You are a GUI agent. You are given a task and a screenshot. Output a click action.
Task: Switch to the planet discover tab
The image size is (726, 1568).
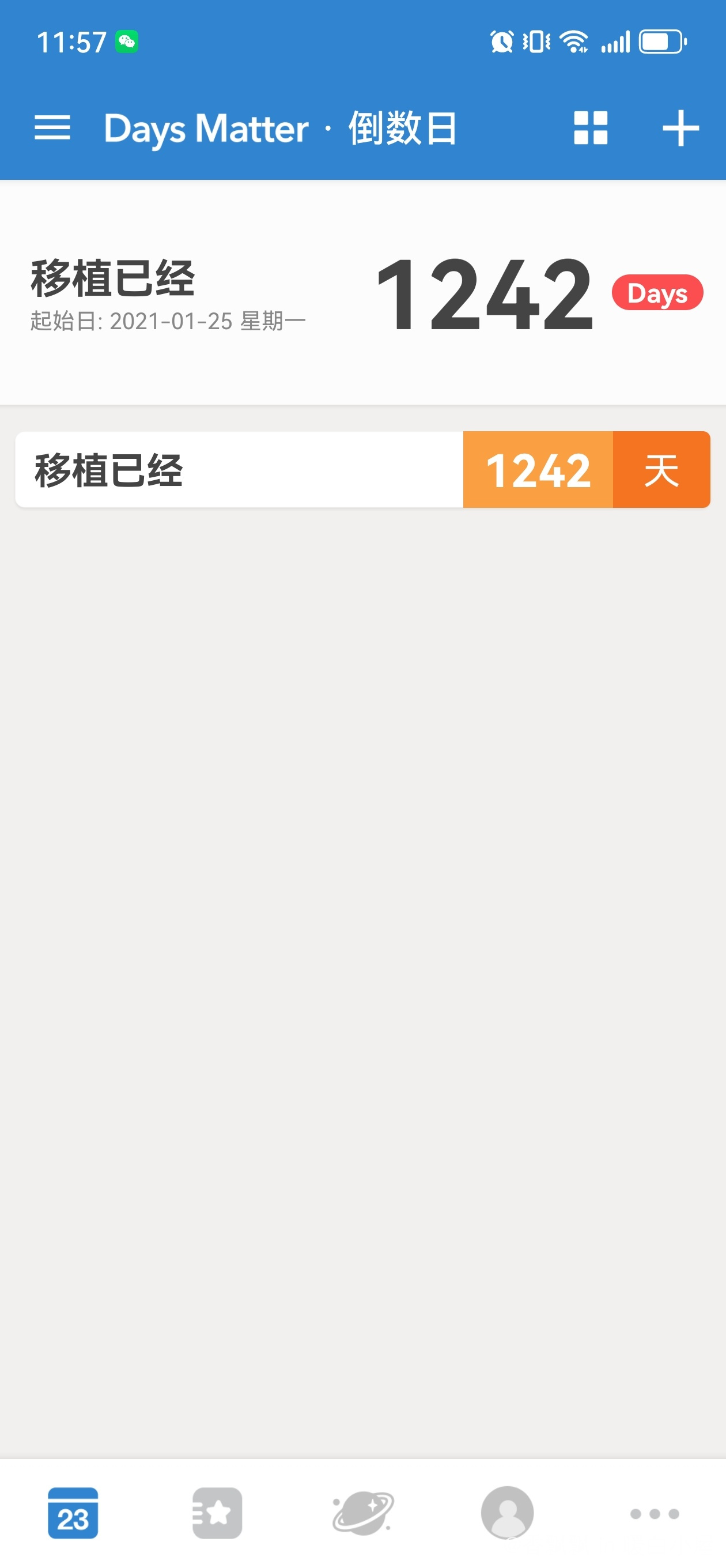pyautogui.click(x=364, y=1513)
